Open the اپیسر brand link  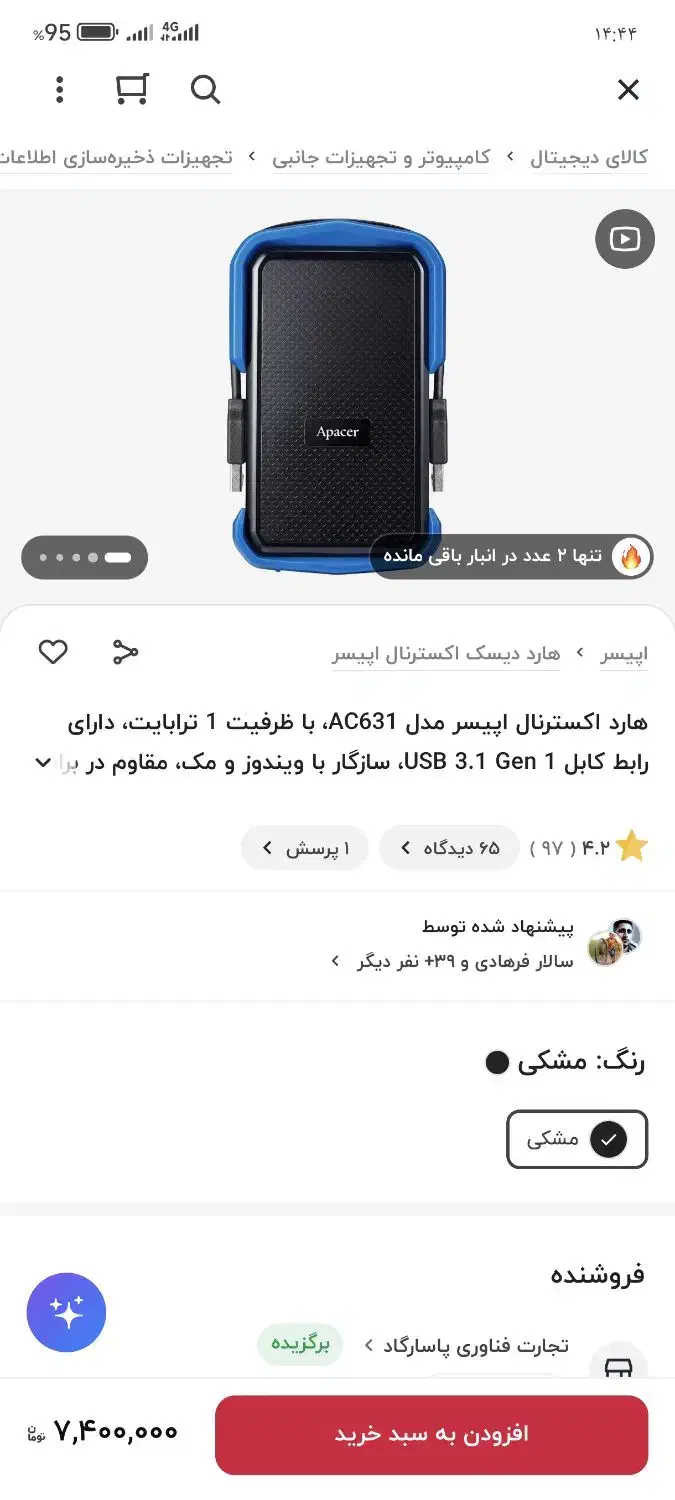pyautogui.click(x=624, y=654)
